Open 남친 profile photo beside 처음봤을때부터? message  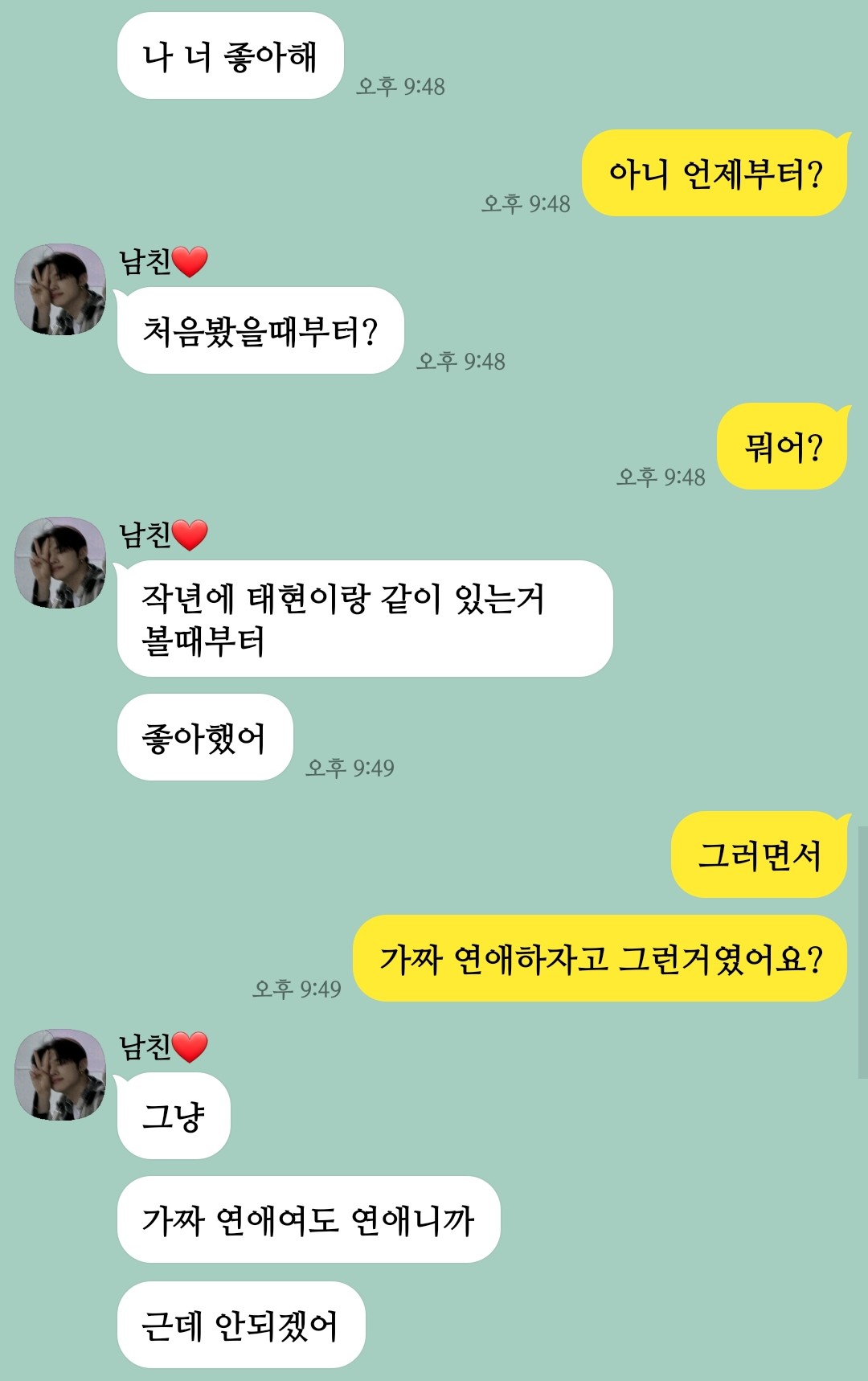60,289
